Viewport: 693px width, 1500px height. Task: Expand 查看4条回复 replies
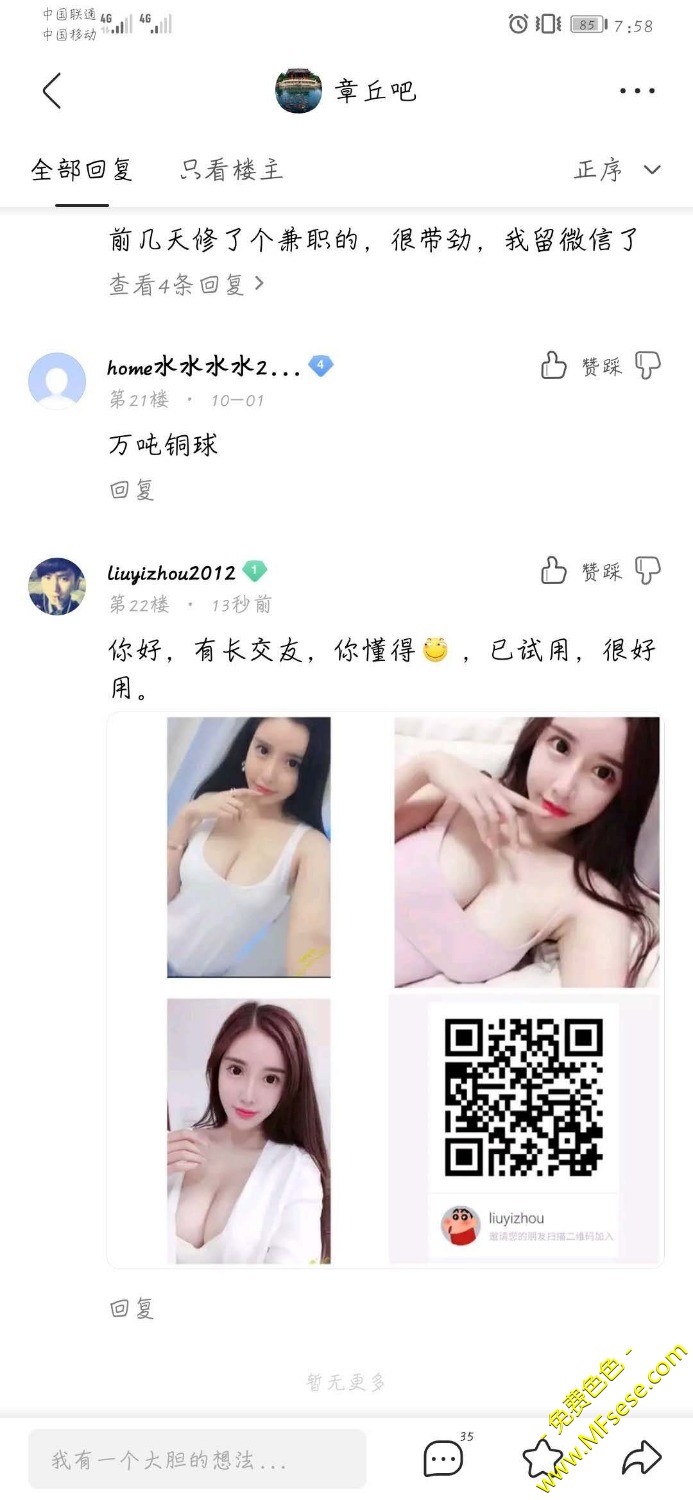[186, 285]
